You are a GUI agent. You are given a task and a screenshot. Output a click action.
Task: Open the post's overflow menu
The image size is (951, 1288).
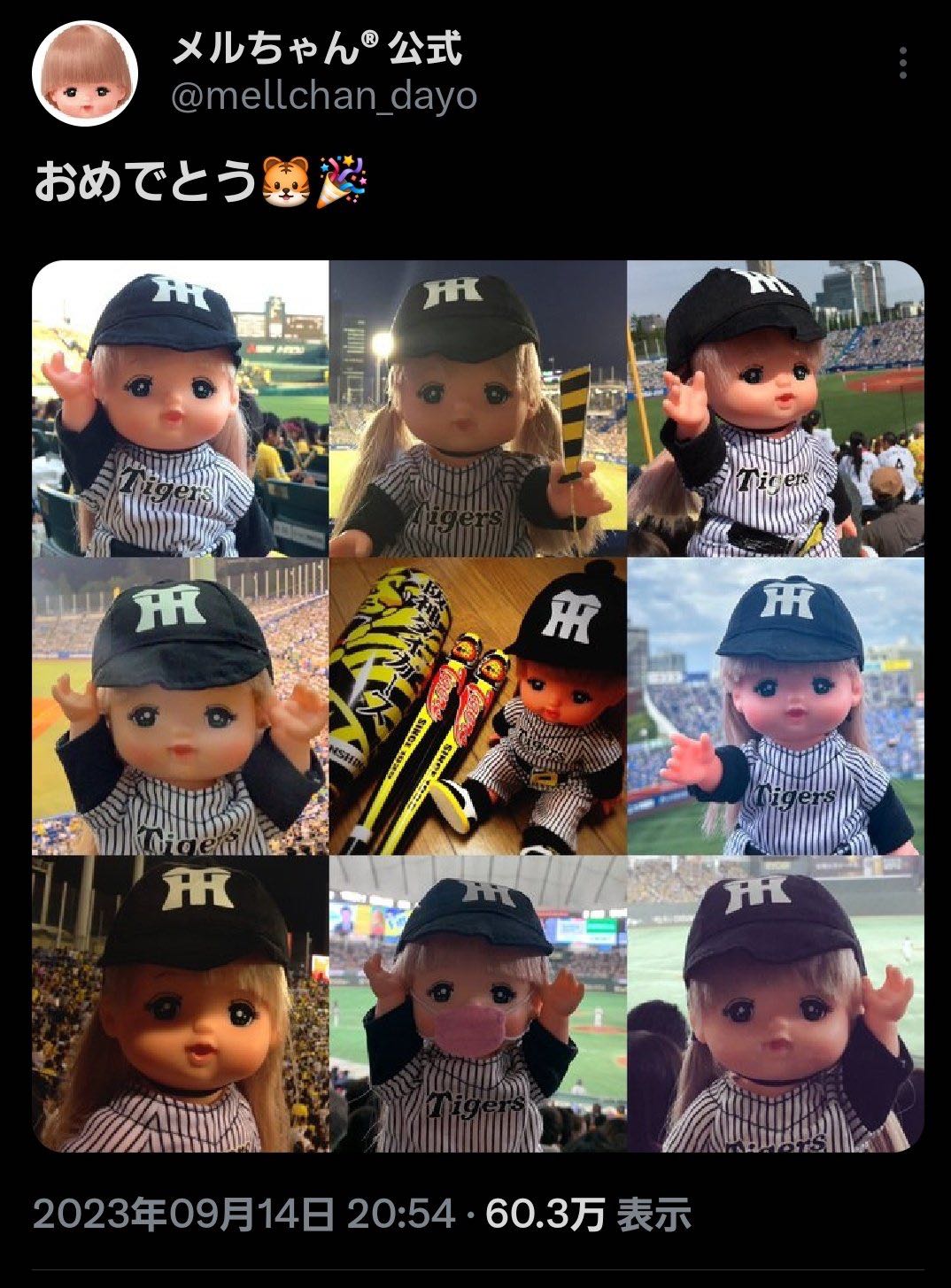click(x=902, y=64)
